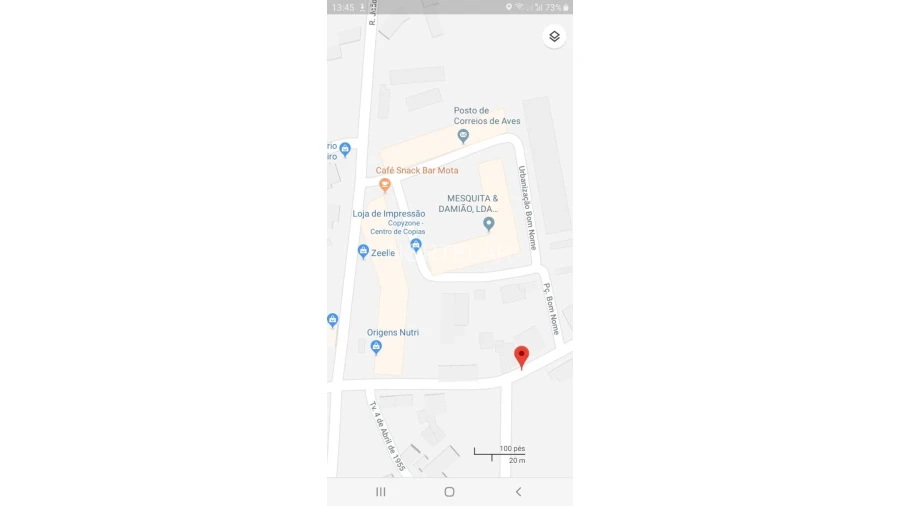Tap the MESQUITA & DAMIÃO, LDA pin
This screenshot has width=900, height=506.
point(489,224)
